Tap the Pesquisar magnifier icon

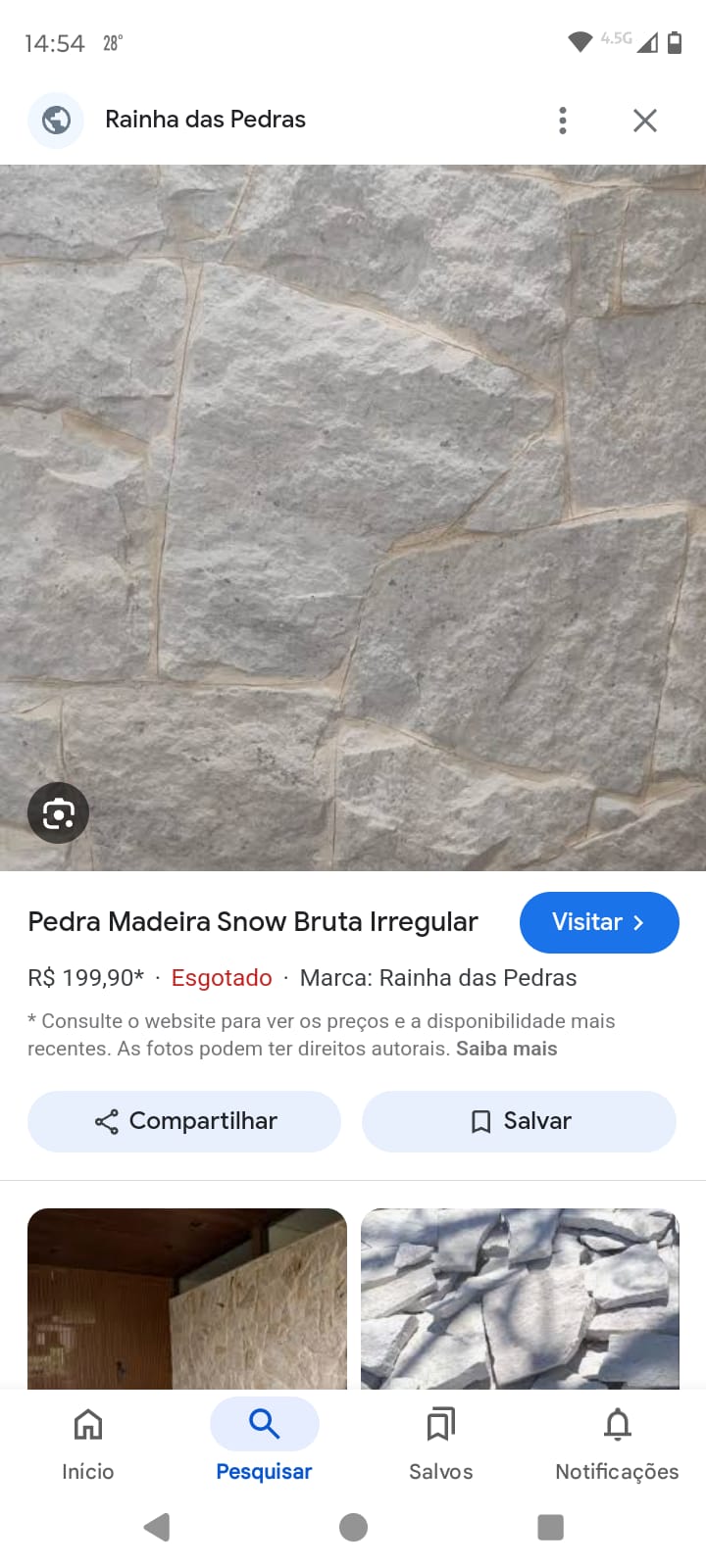point(264,1424)
